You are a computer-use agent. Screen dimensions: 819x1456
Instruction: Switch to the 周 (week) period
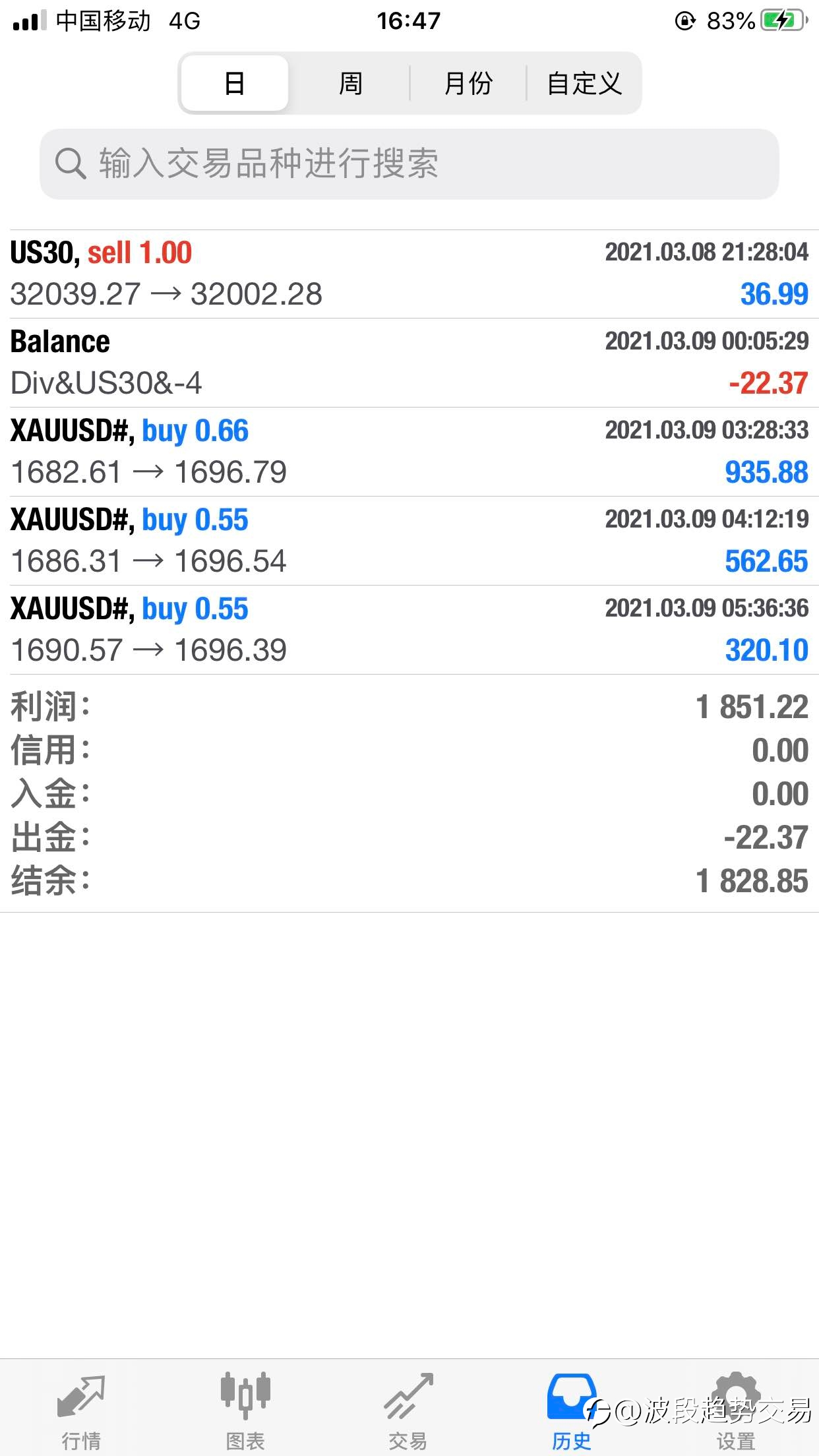click(350, 83)
